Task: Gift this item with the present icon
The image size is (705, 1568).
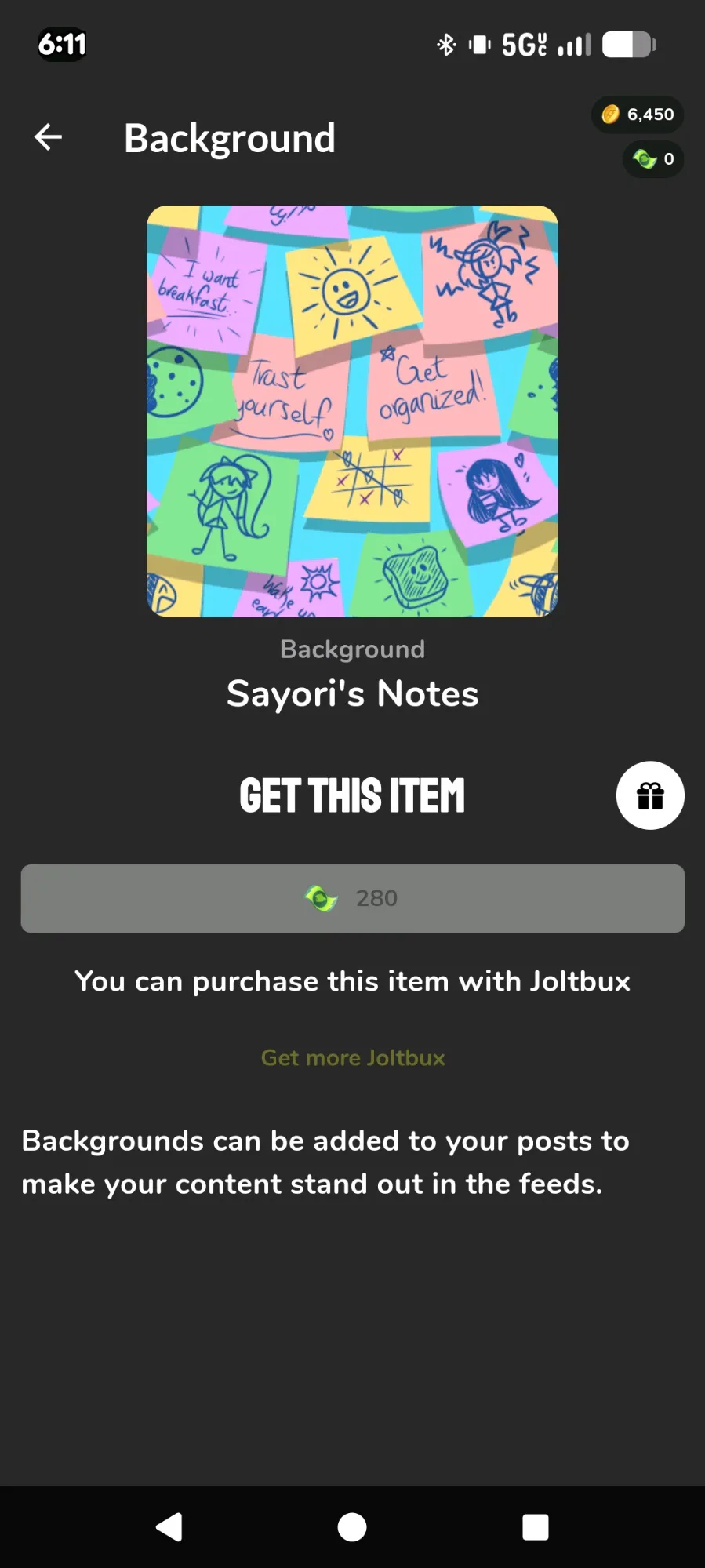Action: point(650,795)
